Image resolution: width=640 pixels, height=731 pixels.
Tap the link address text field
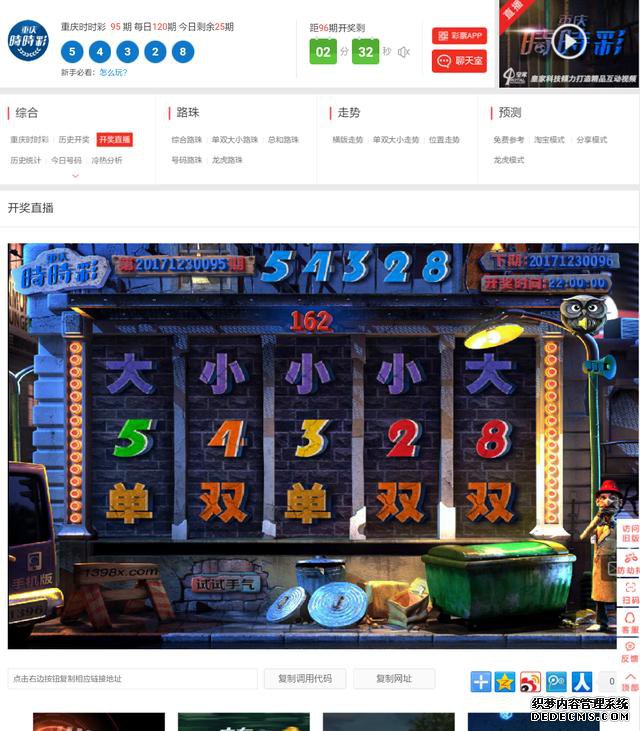tap(132, 679)
